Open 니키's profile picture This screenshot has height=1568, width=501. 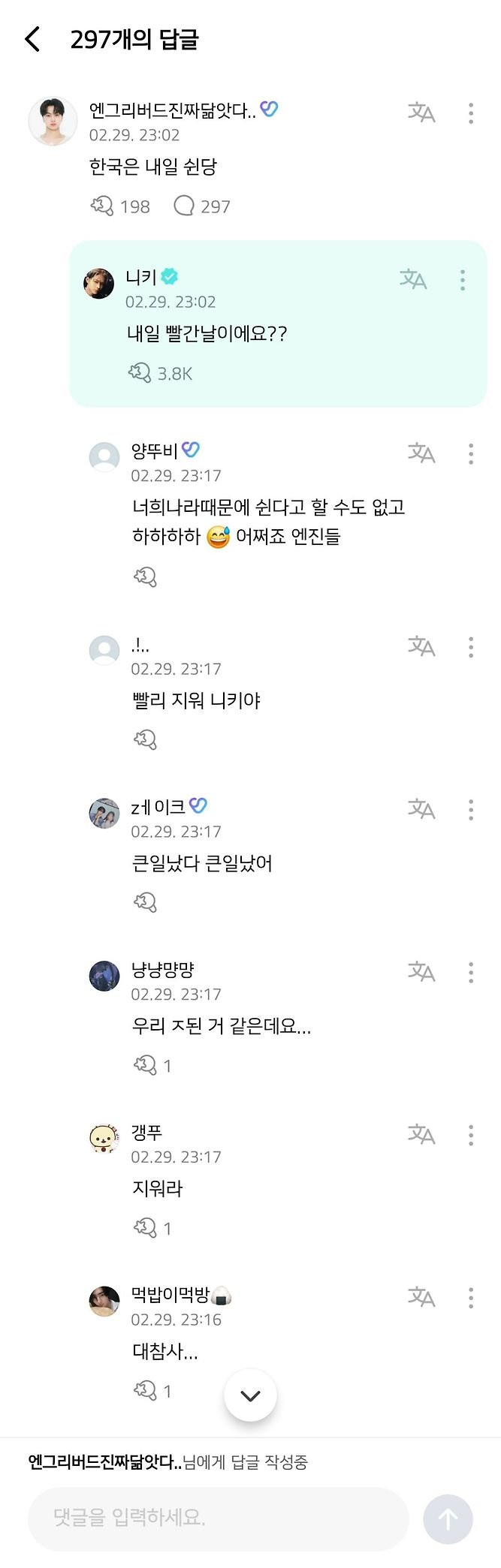pos(99,283)
